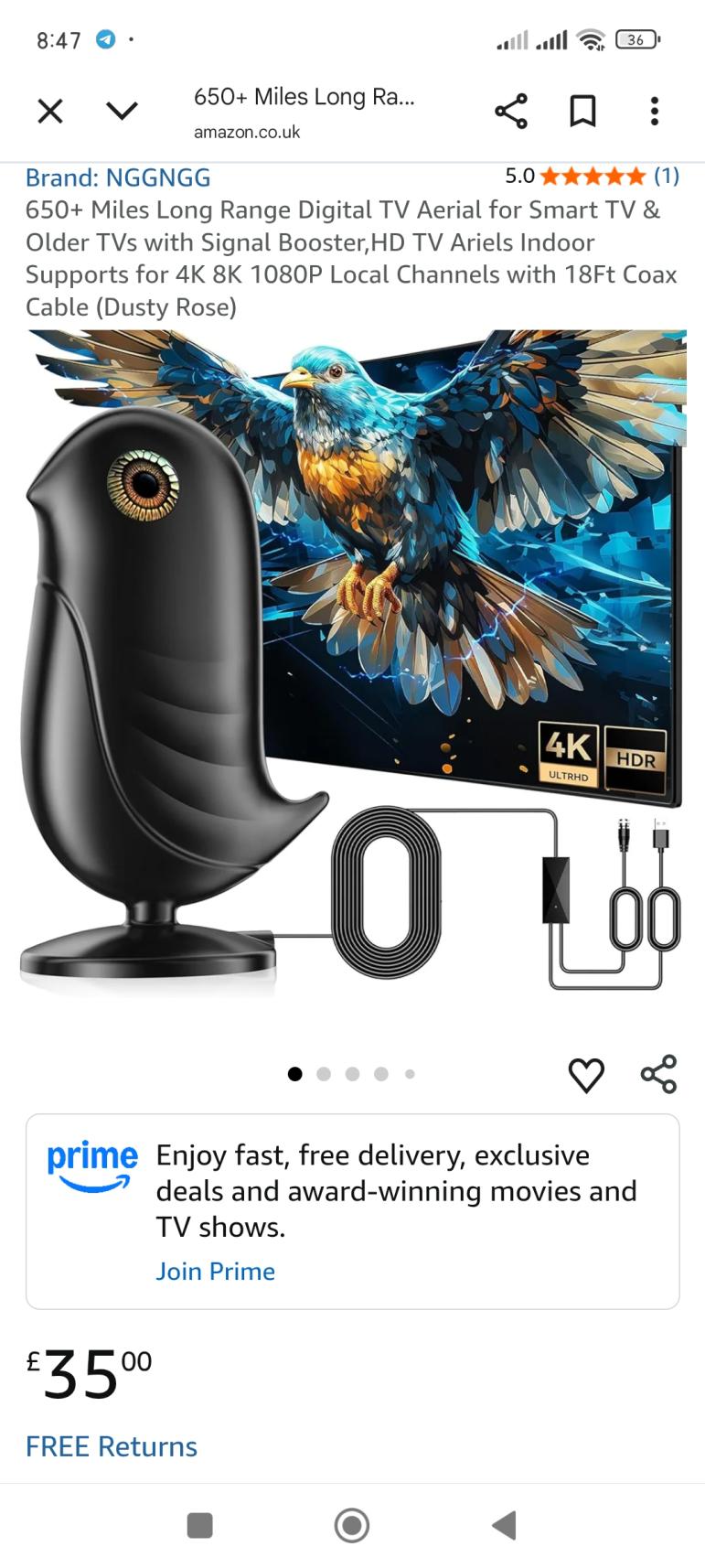The image size is (705, 1568).
Task: Share the page from the browser toolbar
Action: point(511,112)
